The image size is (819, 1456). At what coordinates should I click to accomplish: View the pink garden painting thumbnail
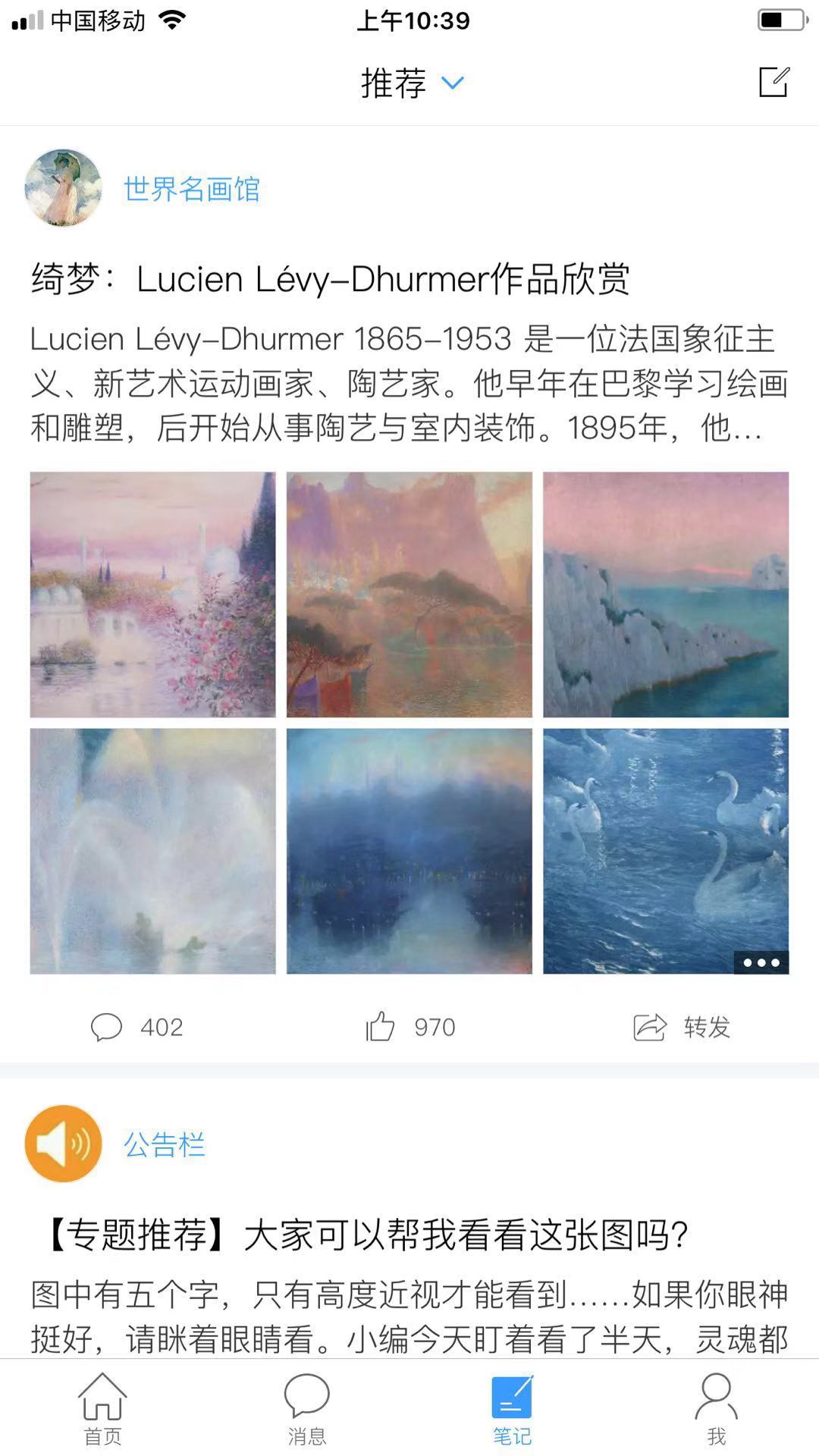[153, 595]
